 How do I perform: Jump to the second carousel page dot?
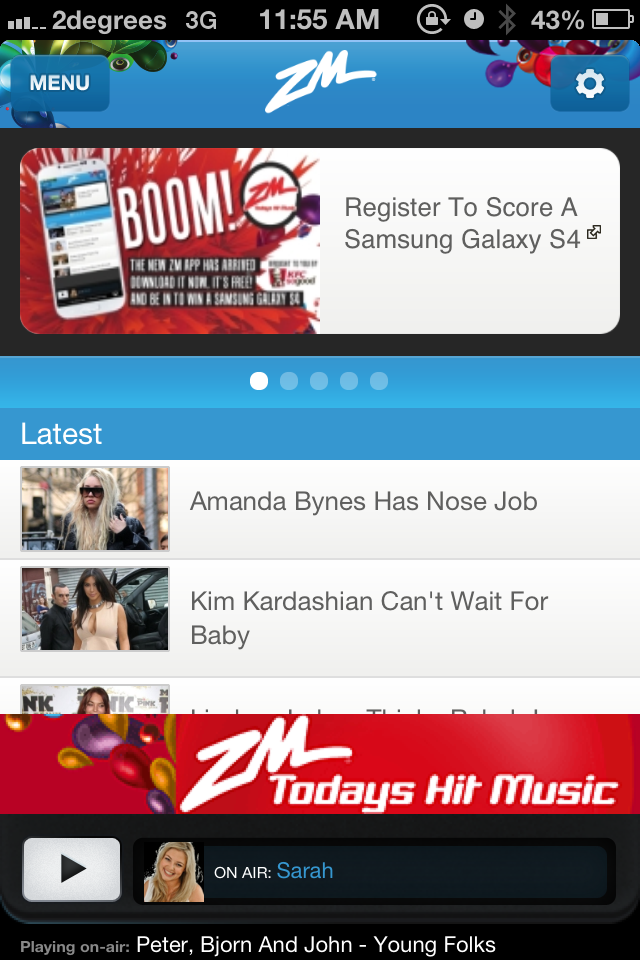coord(289,381)
